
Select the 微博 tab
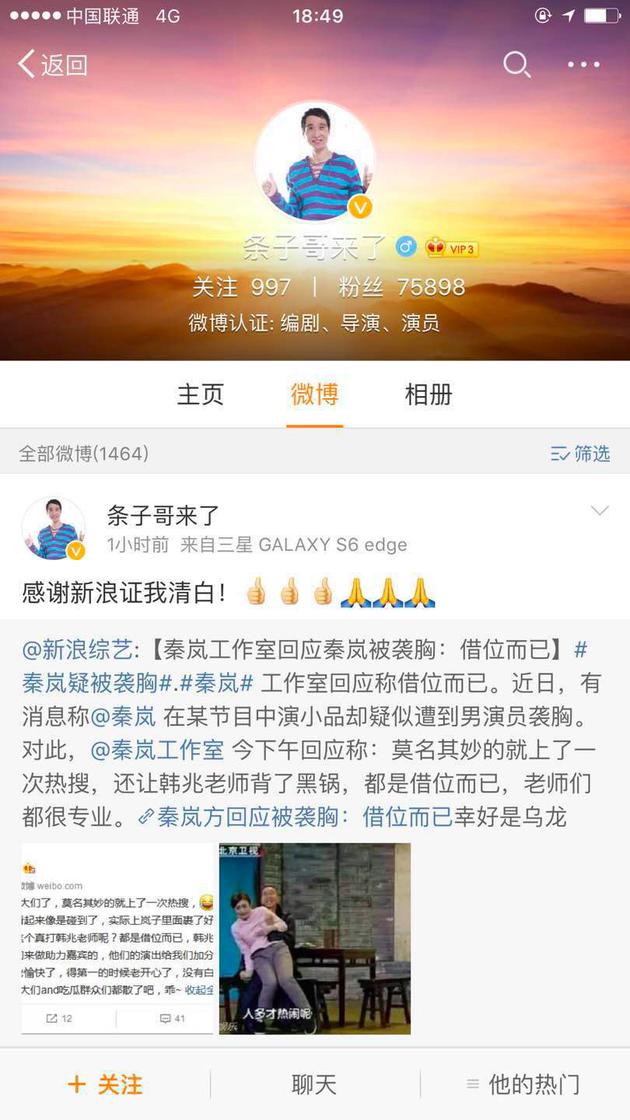click(314, 394)
